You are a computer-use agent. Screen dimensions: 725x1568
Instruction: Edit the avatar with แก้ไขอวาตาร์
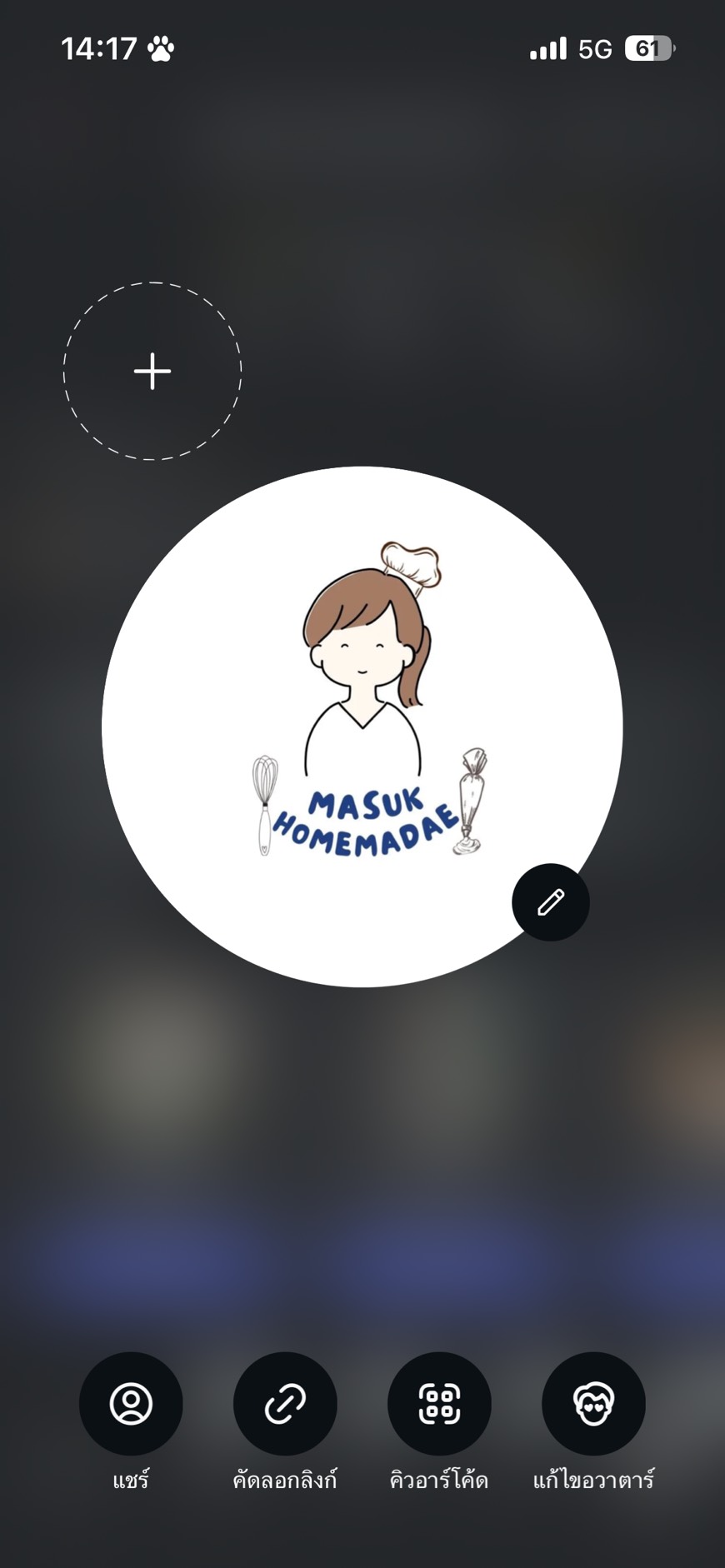593,1403
